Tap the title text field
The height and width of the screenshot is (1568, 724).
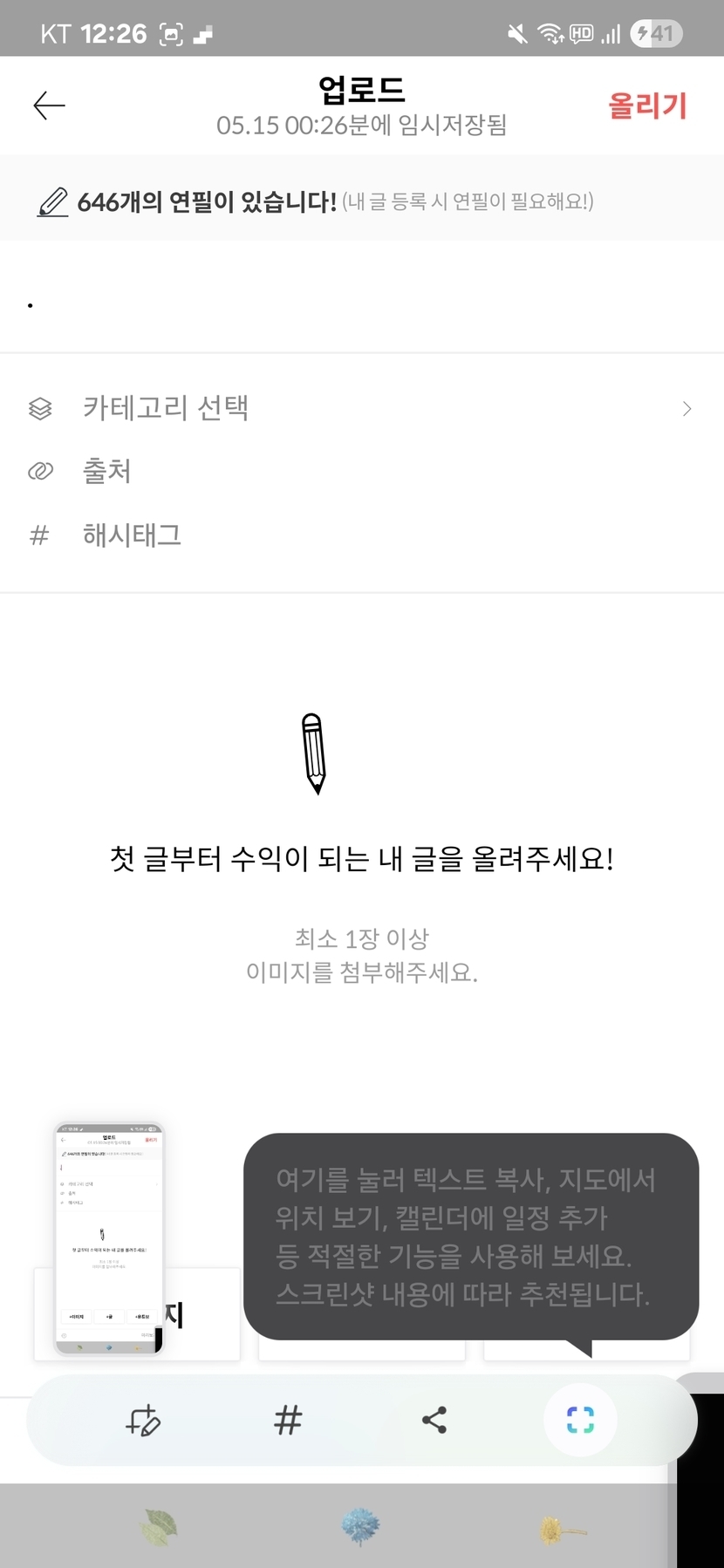(361, 304)
